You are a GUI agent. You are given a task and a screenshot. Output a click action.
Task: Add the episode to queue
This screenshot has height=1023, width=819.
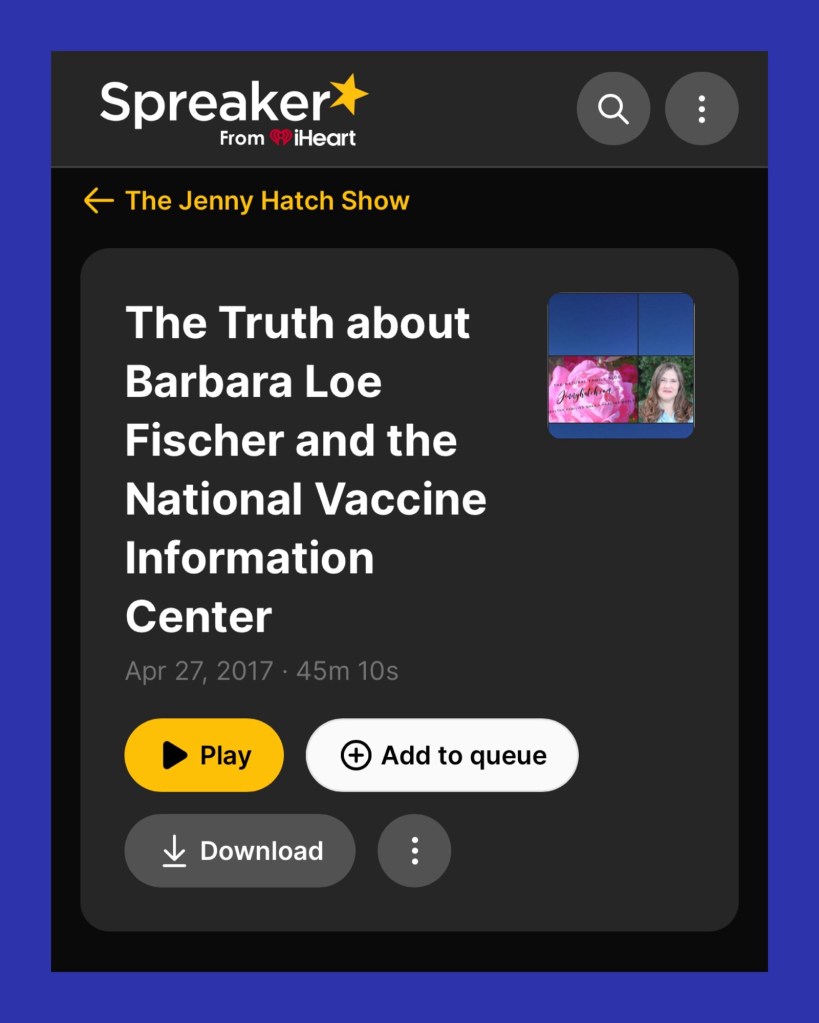[442, 755]
